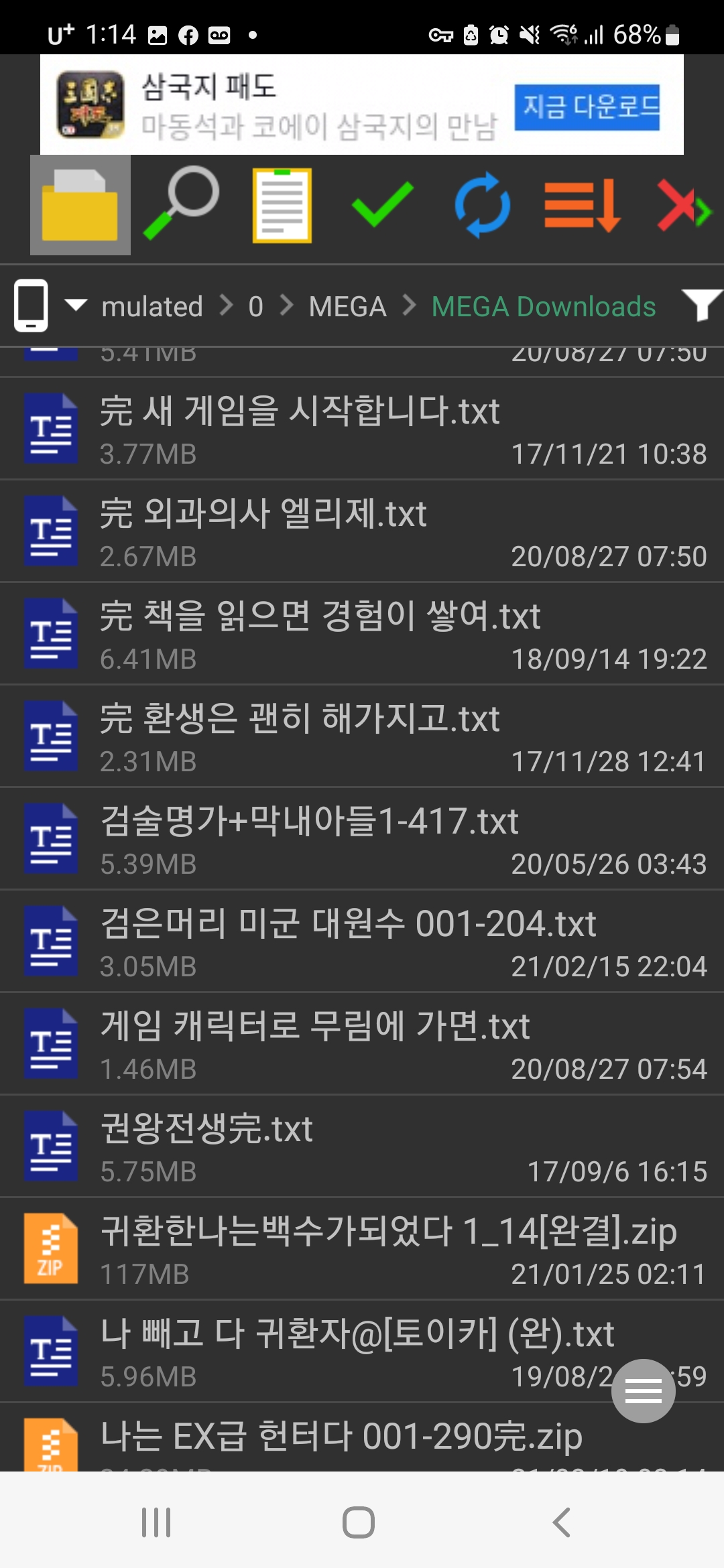Viewport: 724px width, 1568px height.
Task: Open the filter funnel icon
Action: (701, 306)
